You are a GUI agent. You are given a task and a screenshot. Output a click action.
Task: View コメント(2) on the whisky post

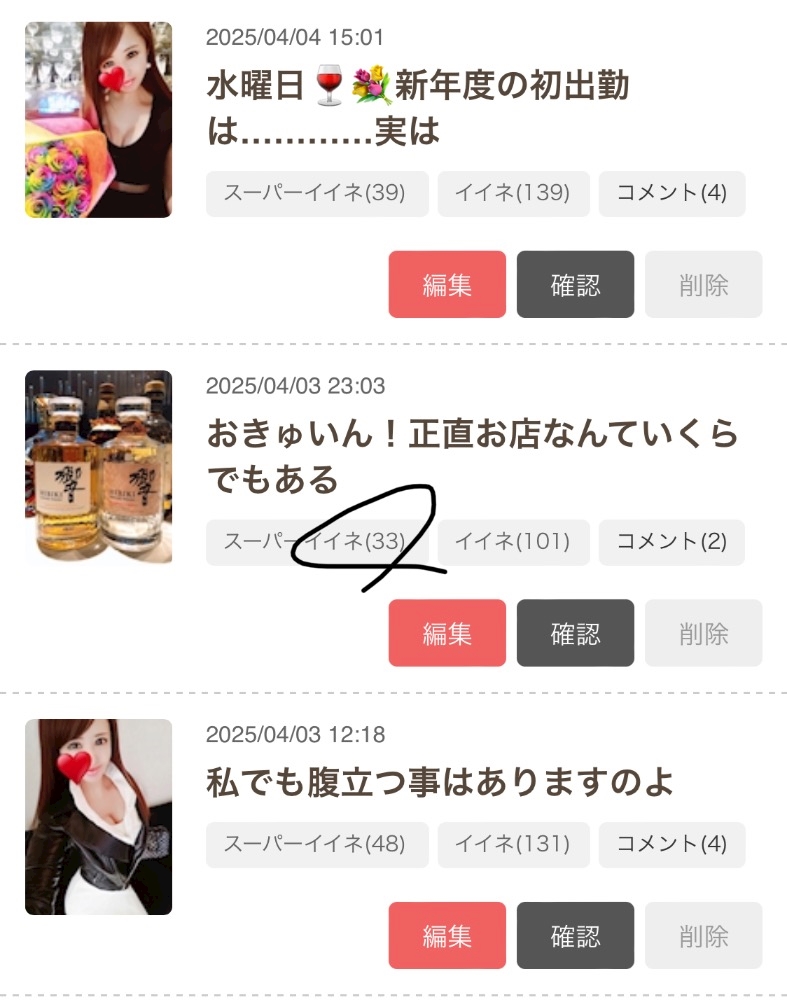pyautogui.click(x=672, y=542)
